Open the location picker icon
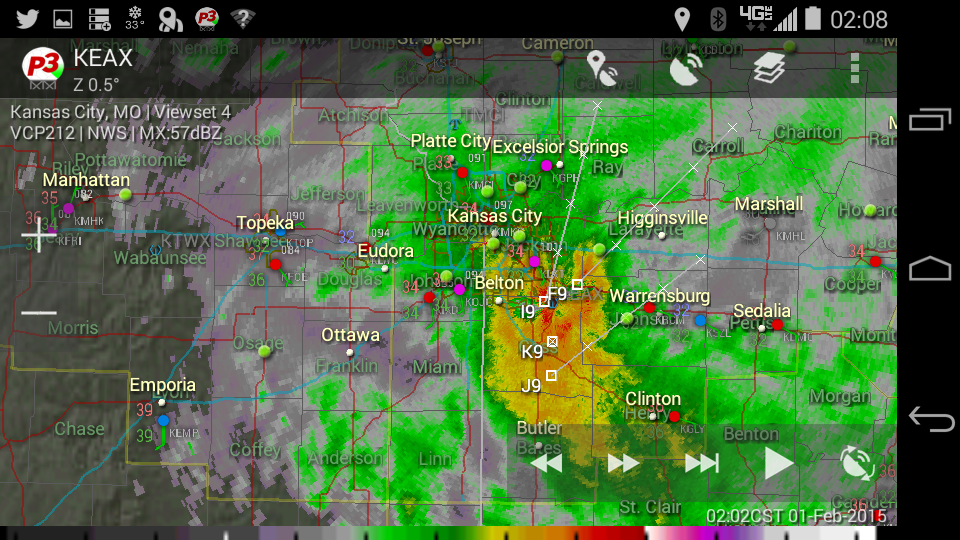Screen dimensions: 960x540 602,68
